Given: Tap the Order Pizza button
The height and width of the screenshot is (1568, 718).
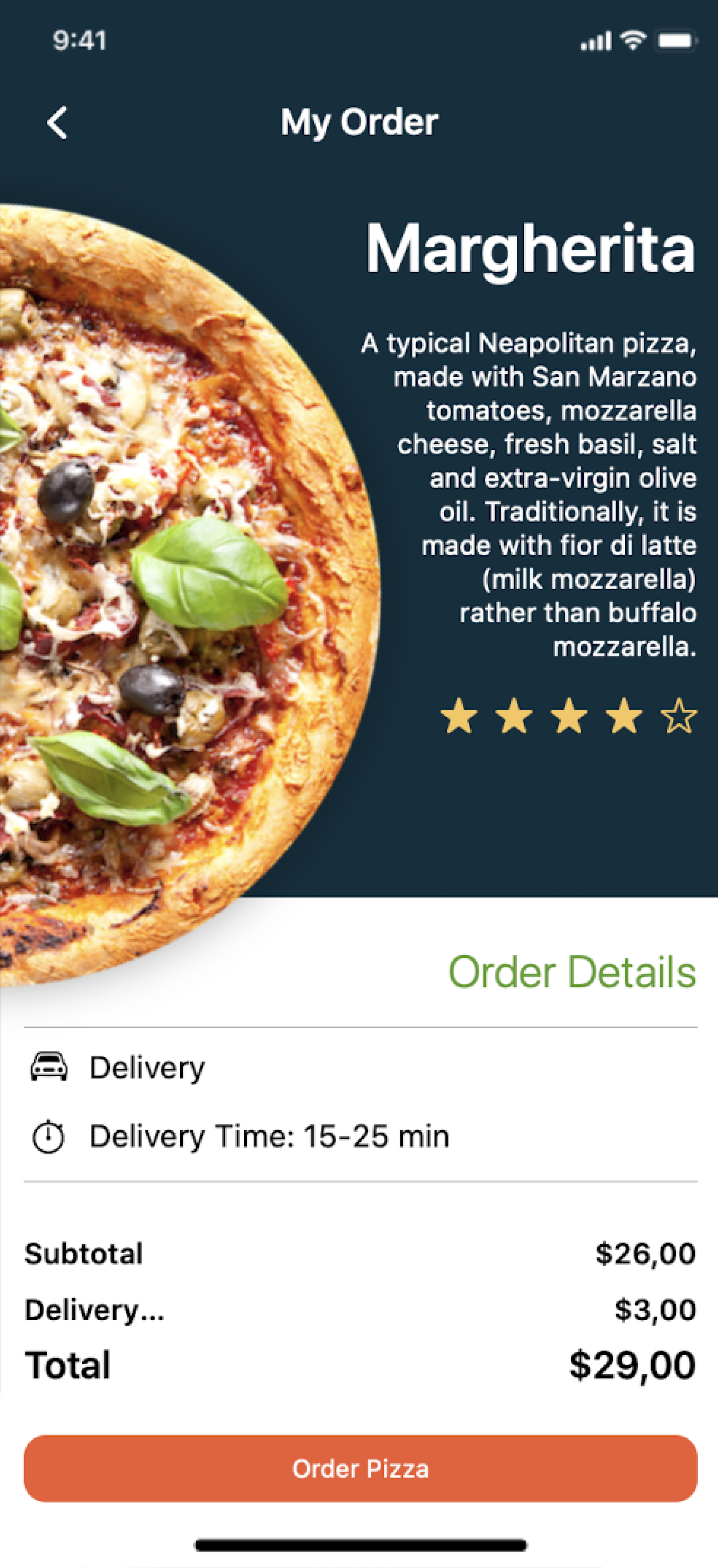Looking at the screenshot, I should coord(360,1468).
